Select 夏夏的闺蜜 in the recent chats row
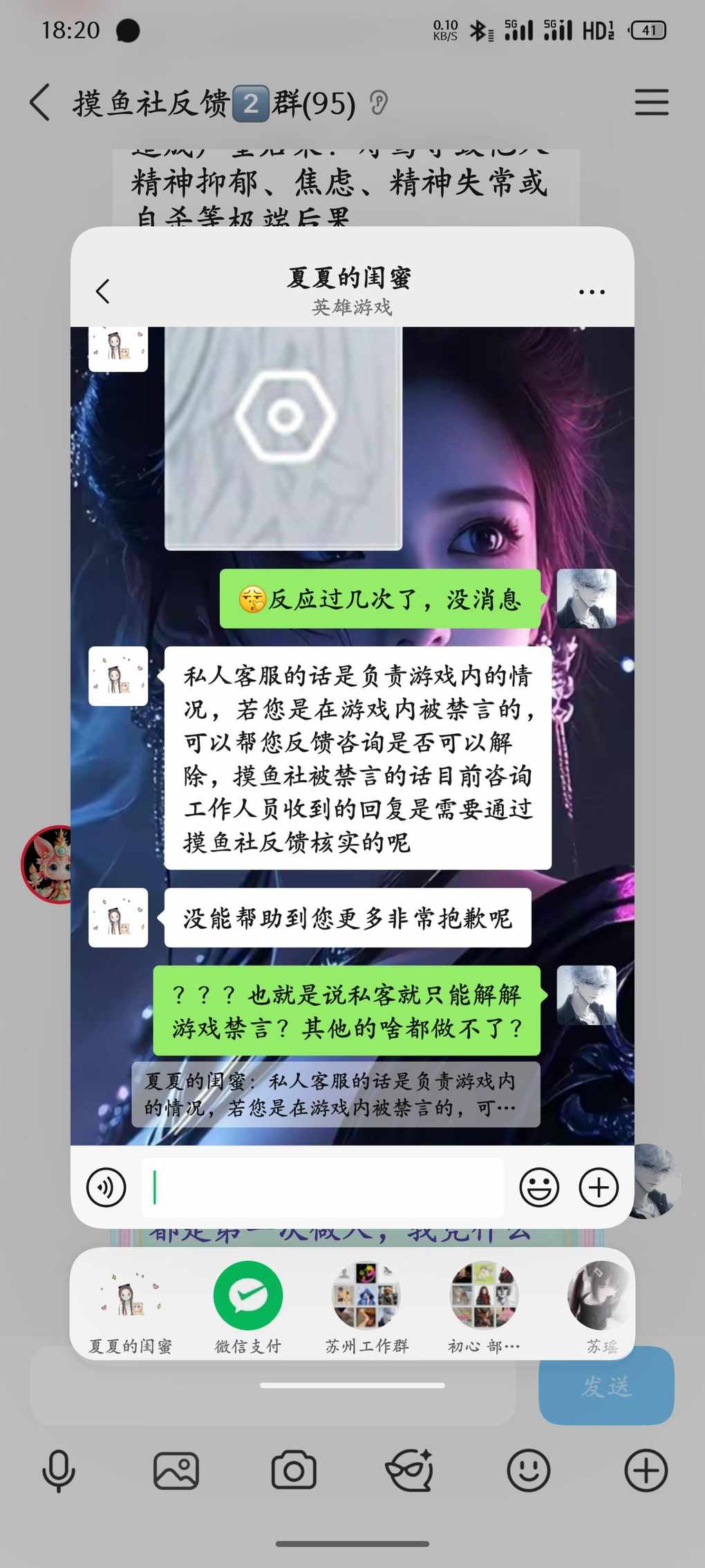 [130, 1306]
